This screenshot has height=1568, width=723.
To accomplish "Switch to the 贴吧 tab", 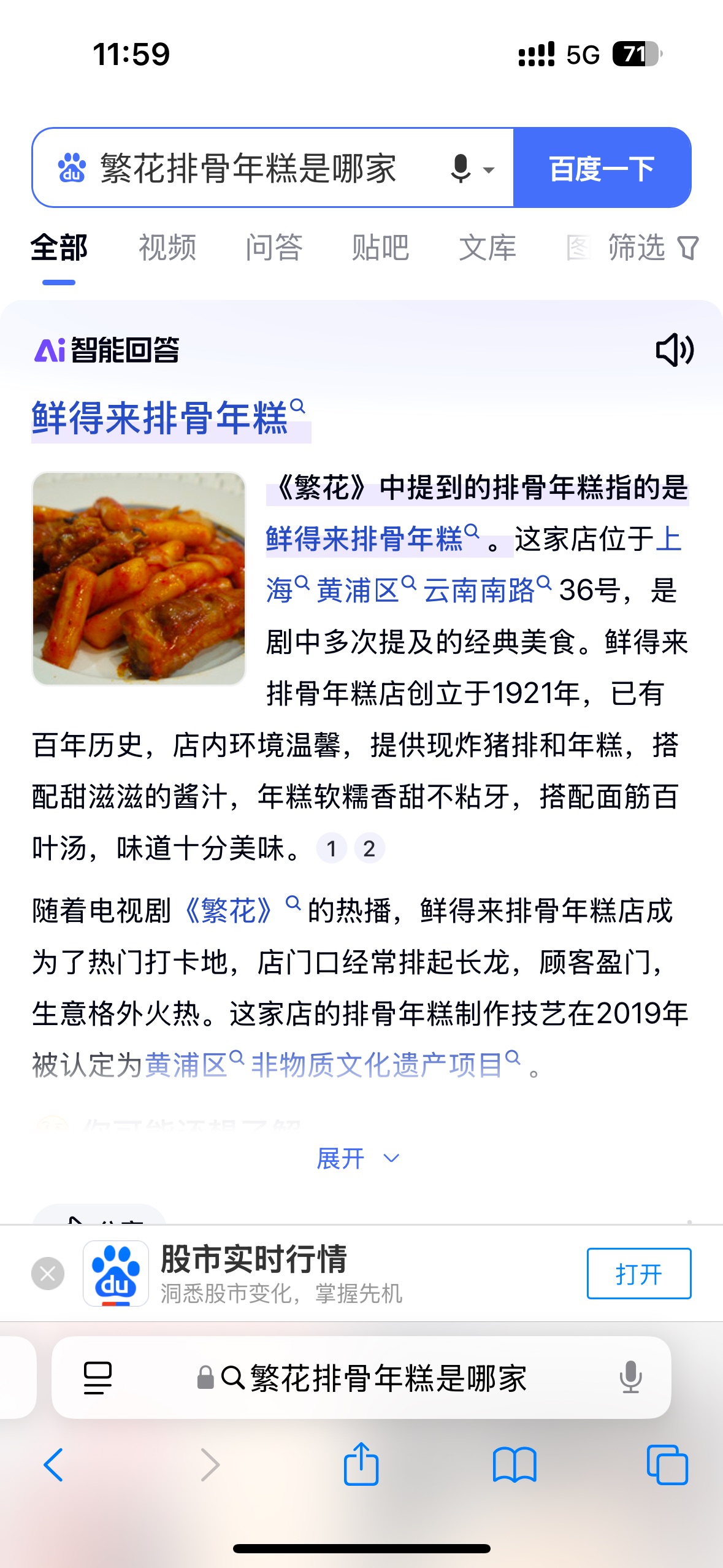I will (381, 248).
